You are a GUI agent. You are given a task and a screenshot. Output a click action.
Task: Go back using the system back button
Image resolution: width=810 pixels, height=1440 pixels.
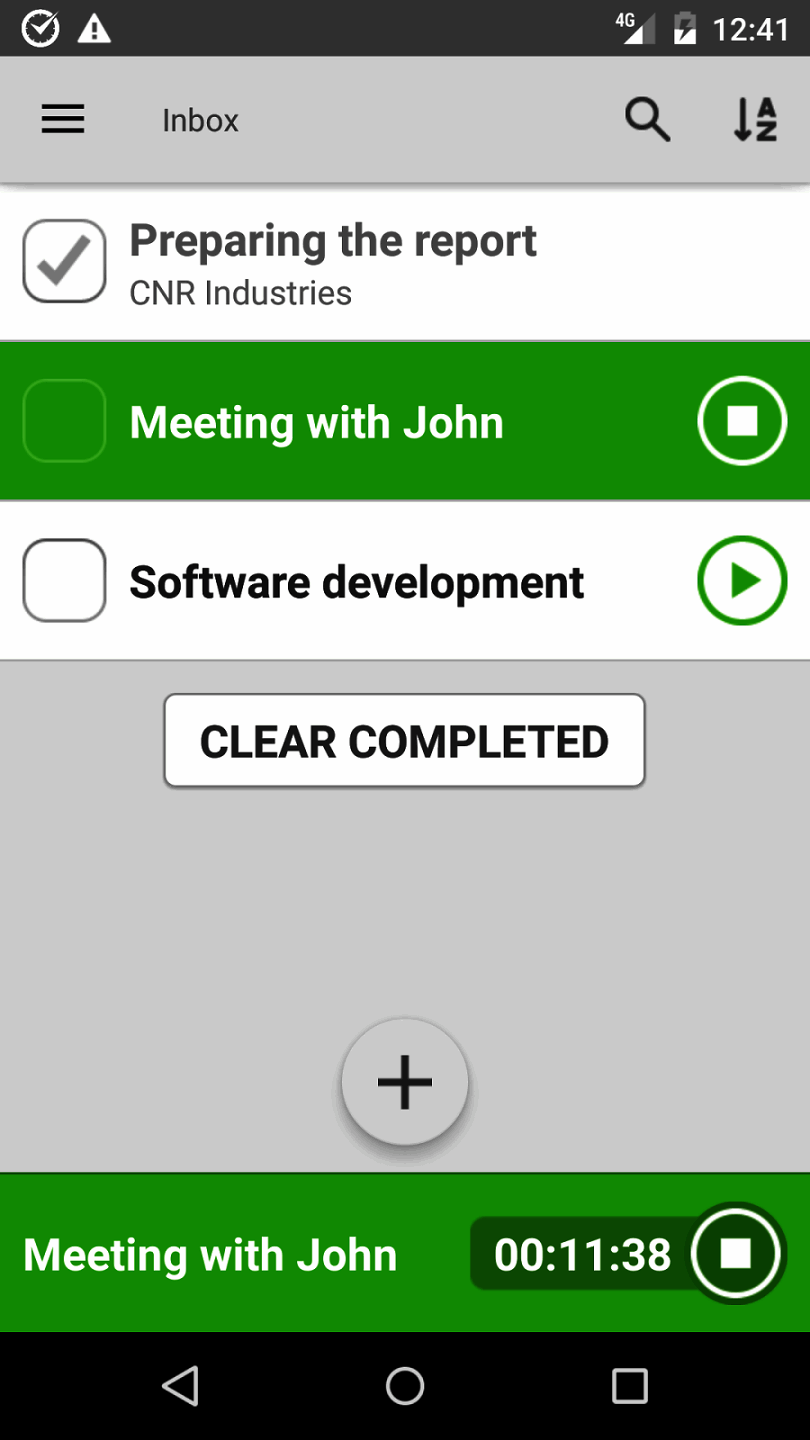click(x=181, y=1386)
